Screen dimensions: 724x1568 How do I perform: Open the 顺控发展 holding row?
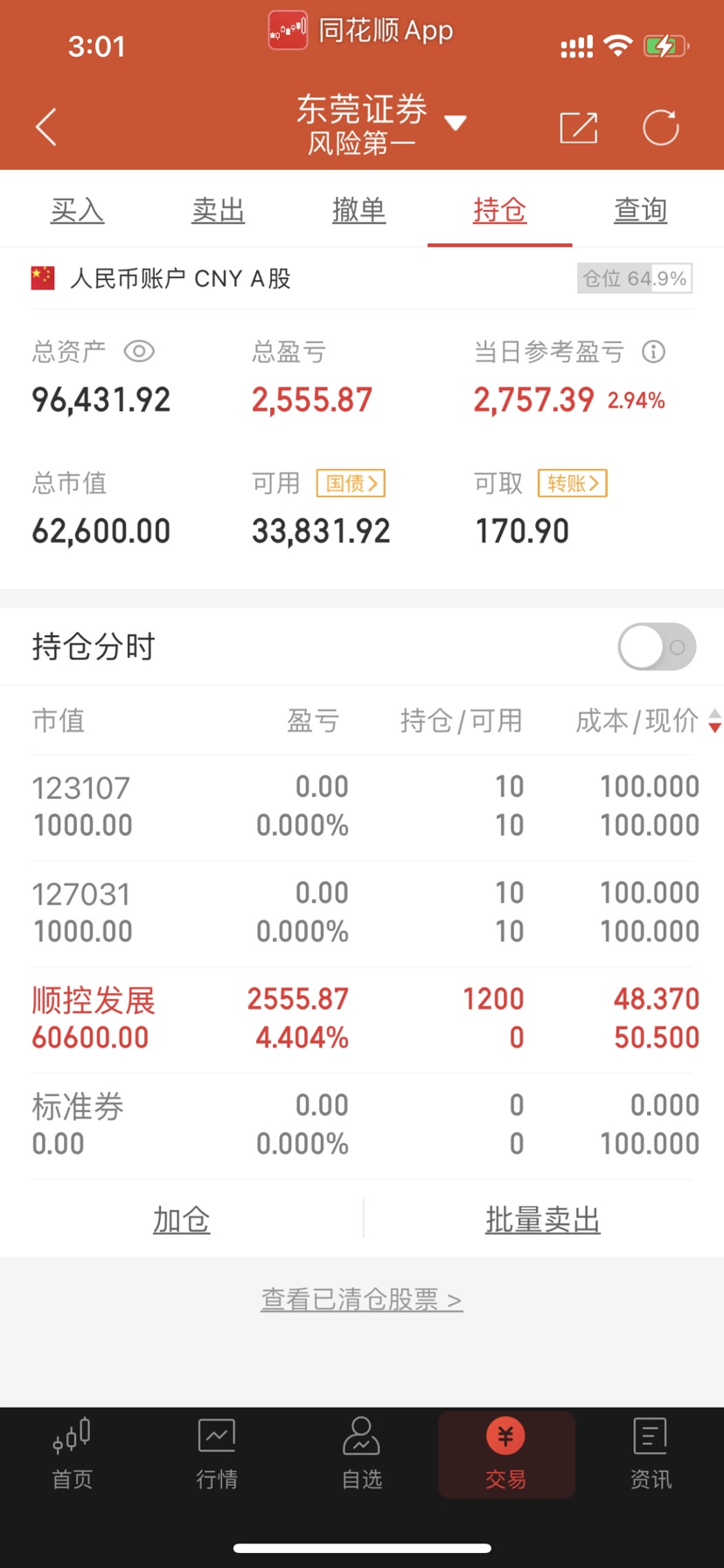[x=362, y=1019]
